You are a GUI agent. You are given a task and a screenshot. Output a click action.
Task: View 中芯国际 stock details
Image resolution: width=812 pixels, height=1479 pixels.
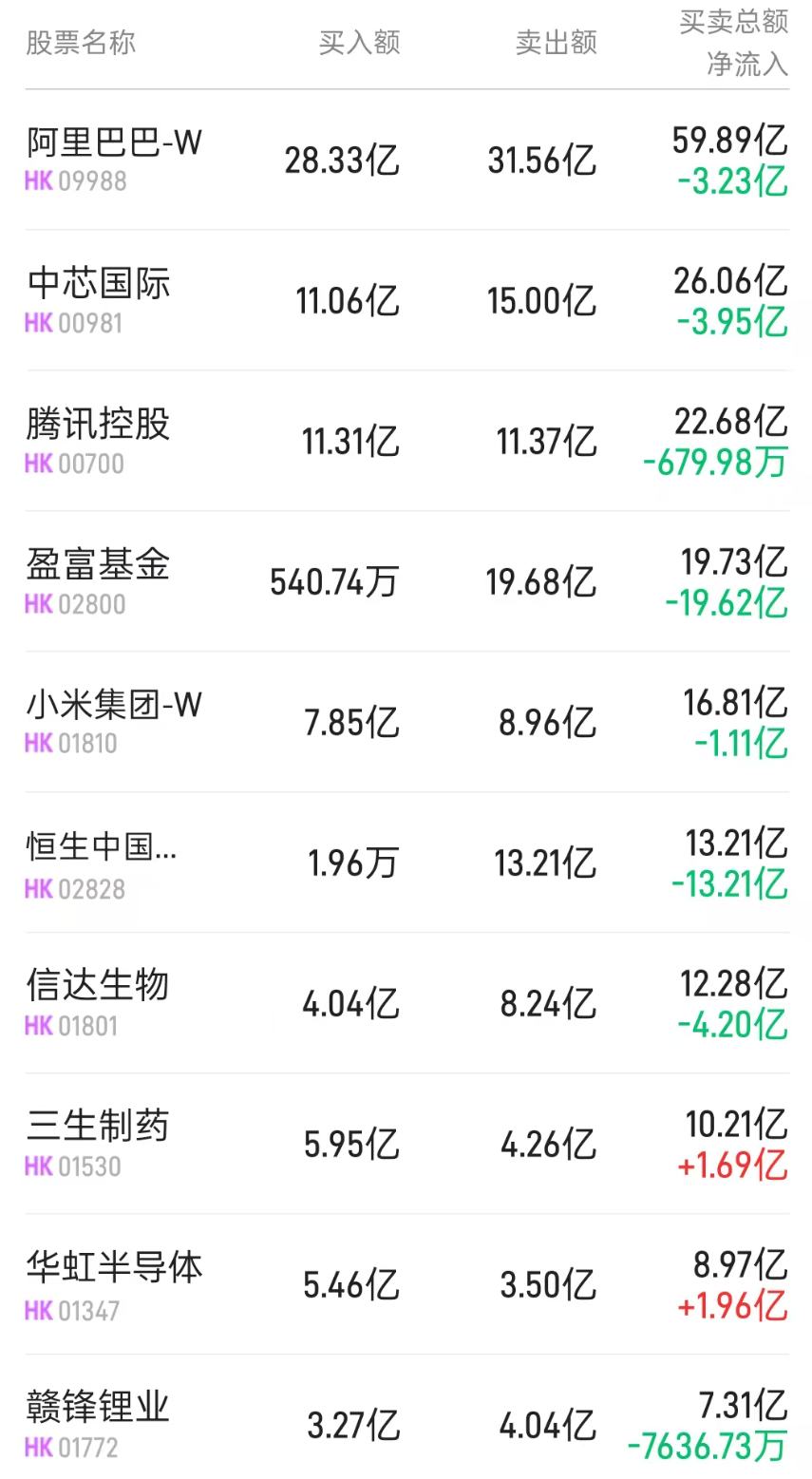(99, 299)
